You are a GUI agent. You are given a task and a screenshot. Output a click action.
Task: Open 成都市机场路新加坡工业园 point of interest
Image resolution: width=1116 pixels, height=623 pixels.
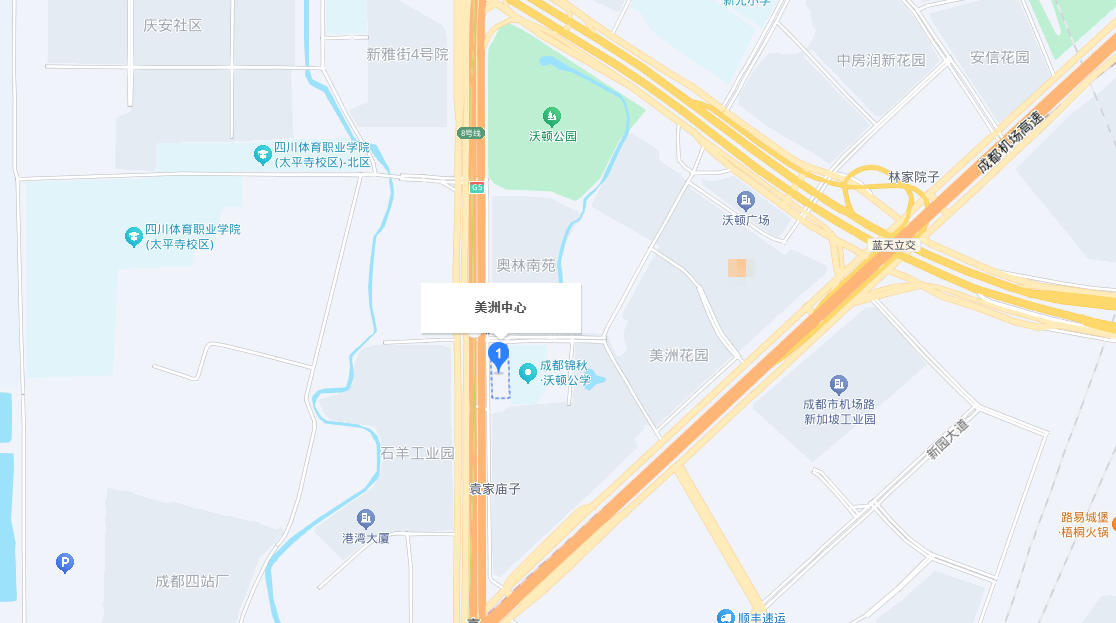click(x=839, y=385)
